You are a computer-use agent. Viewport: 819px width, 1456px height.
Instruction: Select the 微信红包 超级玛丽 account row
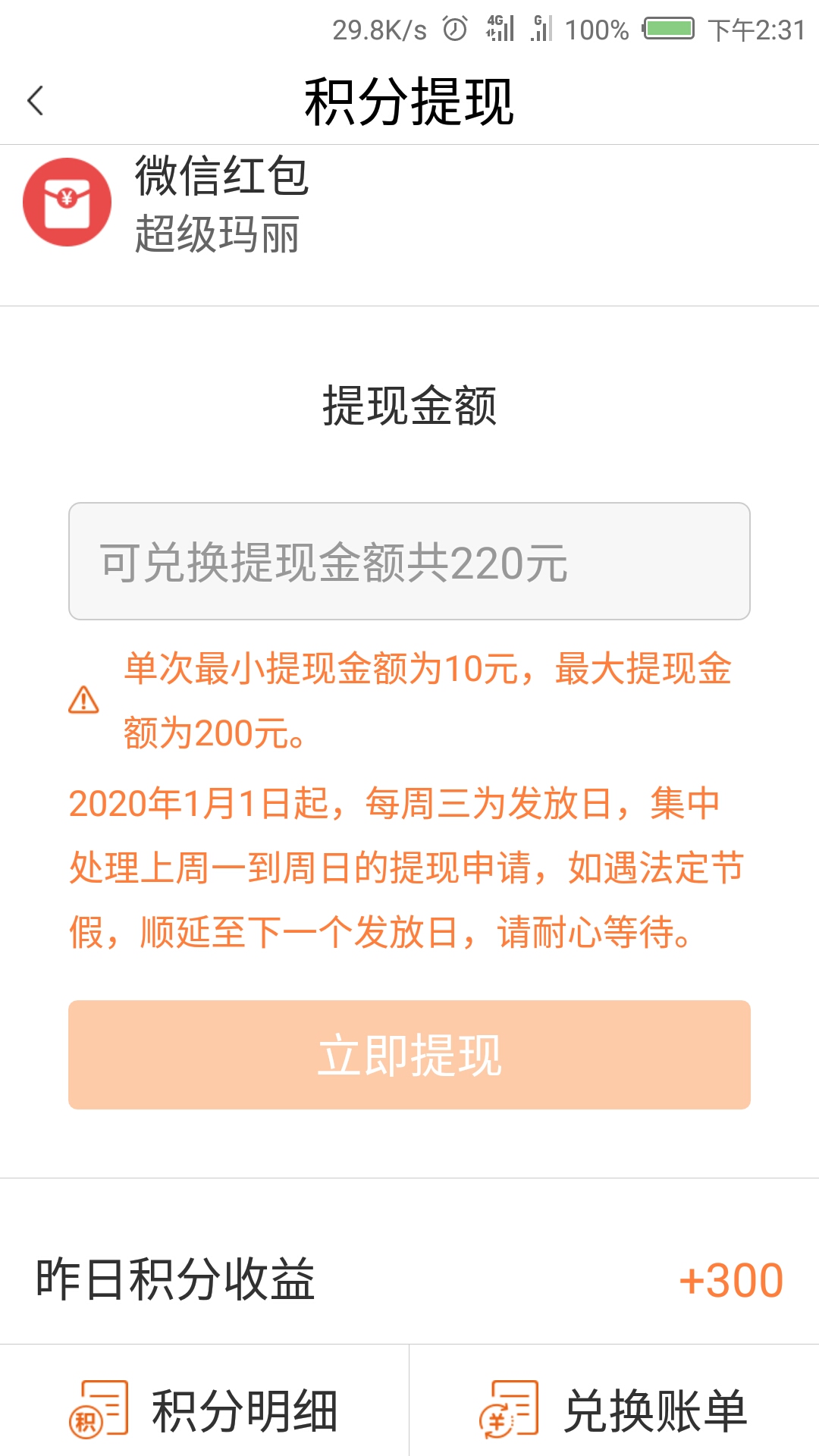[409, 225]
